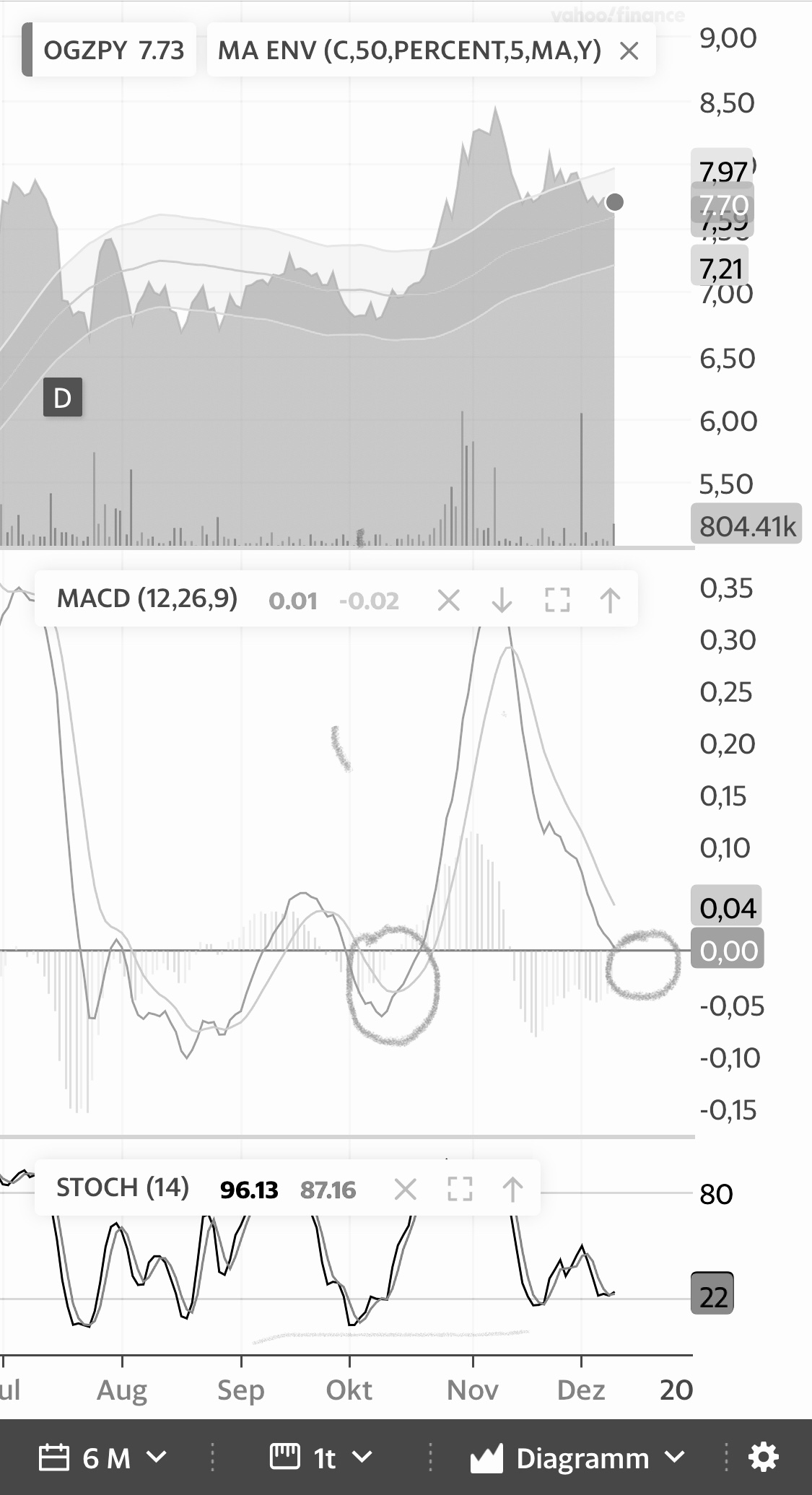Maximize the STOCH panel
The width and height of the screenshot is (812, 1495).
[x=460, y=1189]
